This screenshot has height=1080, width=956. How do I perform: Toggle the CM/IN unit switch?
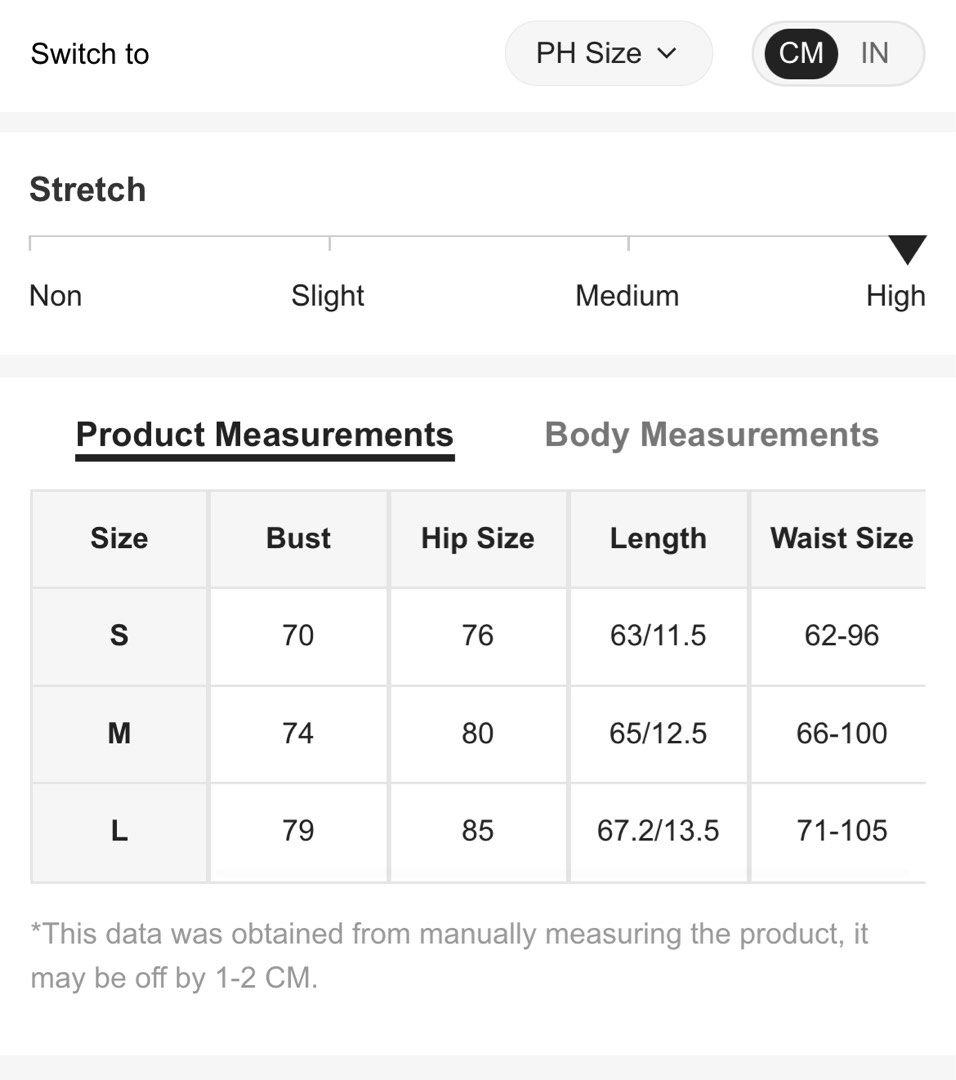pyautogui.click(x=838, y=53)
